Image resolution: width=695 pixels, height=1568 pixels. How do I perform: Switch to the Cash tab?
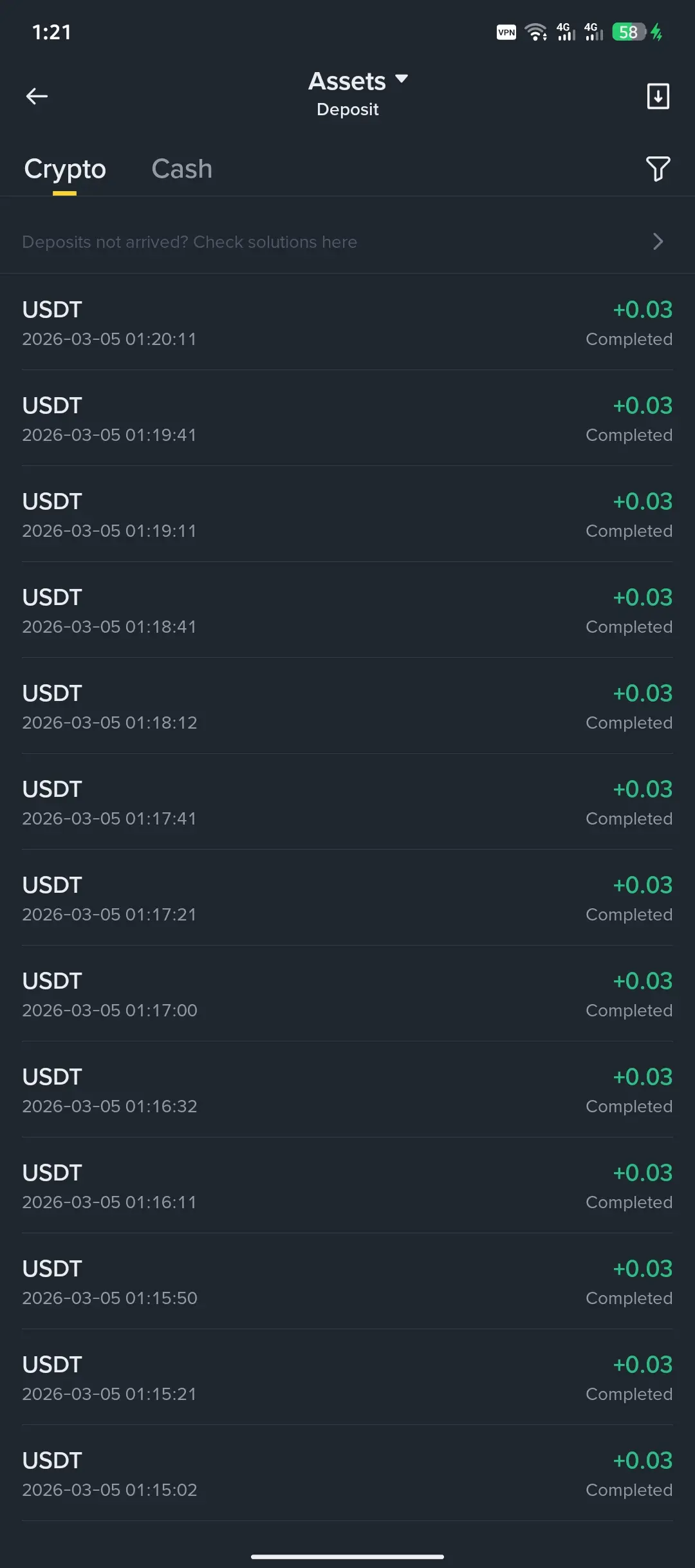(181, 169)
